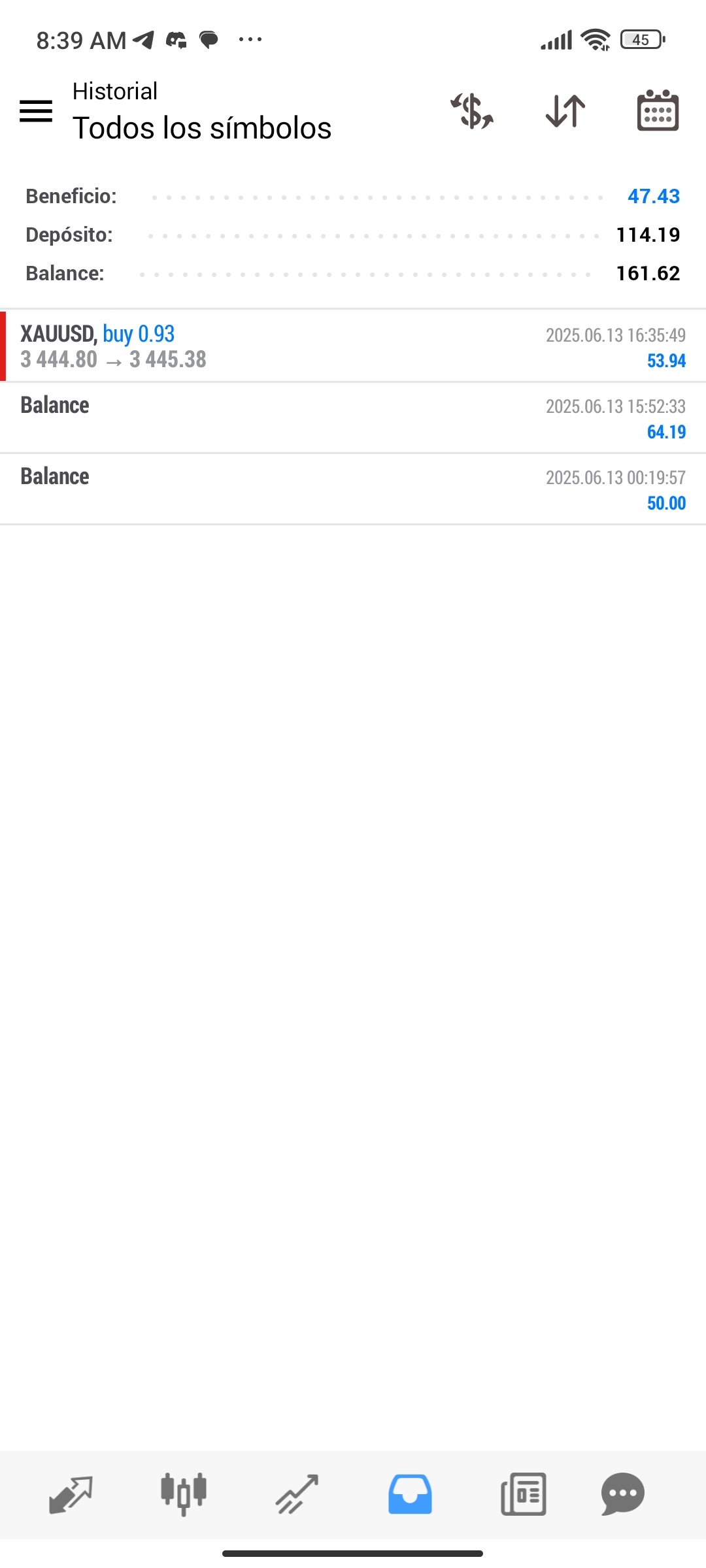This screenshot has height=1568, width=706.
Task: Switch to the quotes tab
Action: pos(71,1494)
